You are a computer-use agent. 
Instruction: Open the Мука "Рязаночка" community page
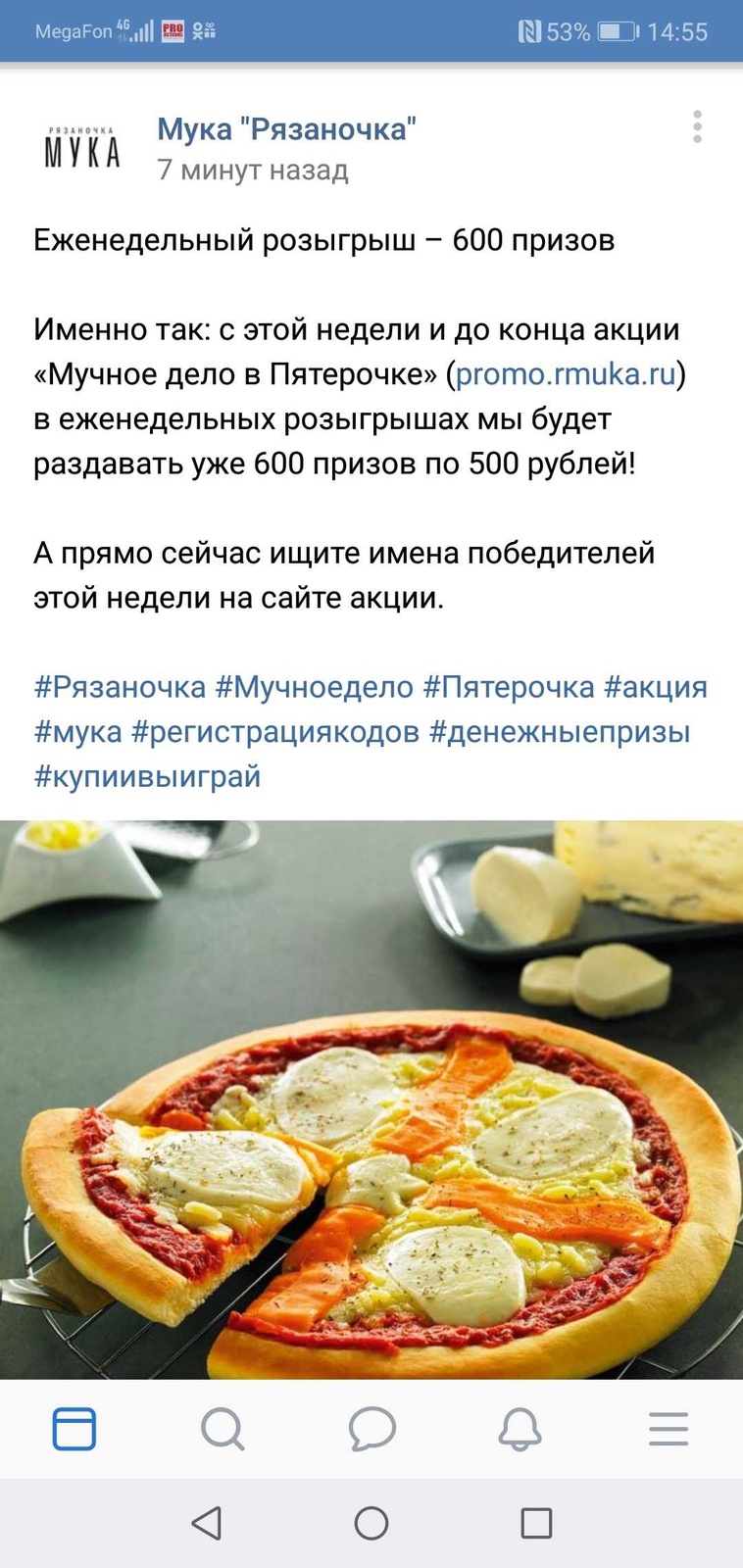[x=286, y=128]
